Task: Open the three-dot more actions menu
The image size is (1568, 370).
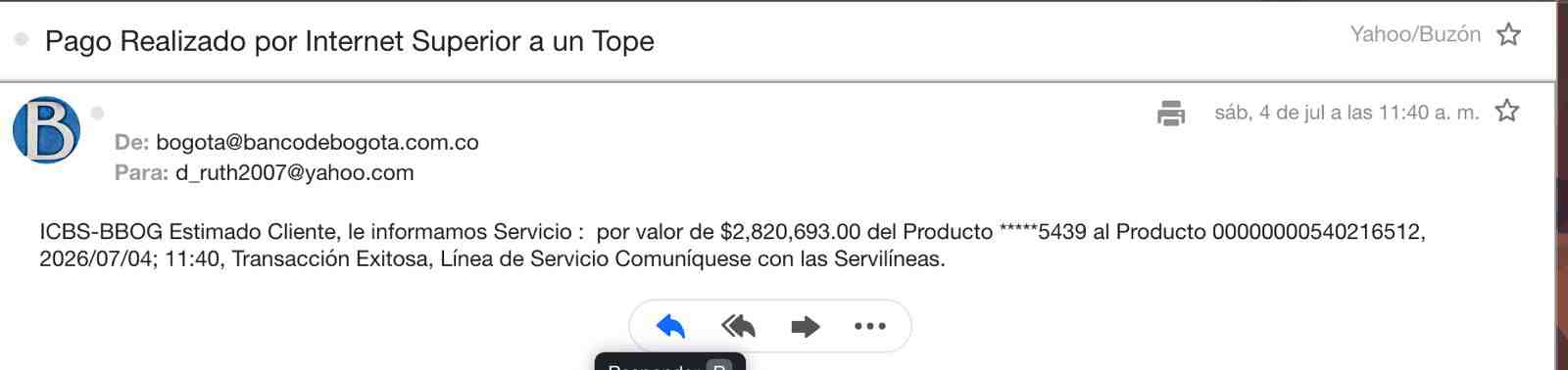Action: (x=869, y=326)
